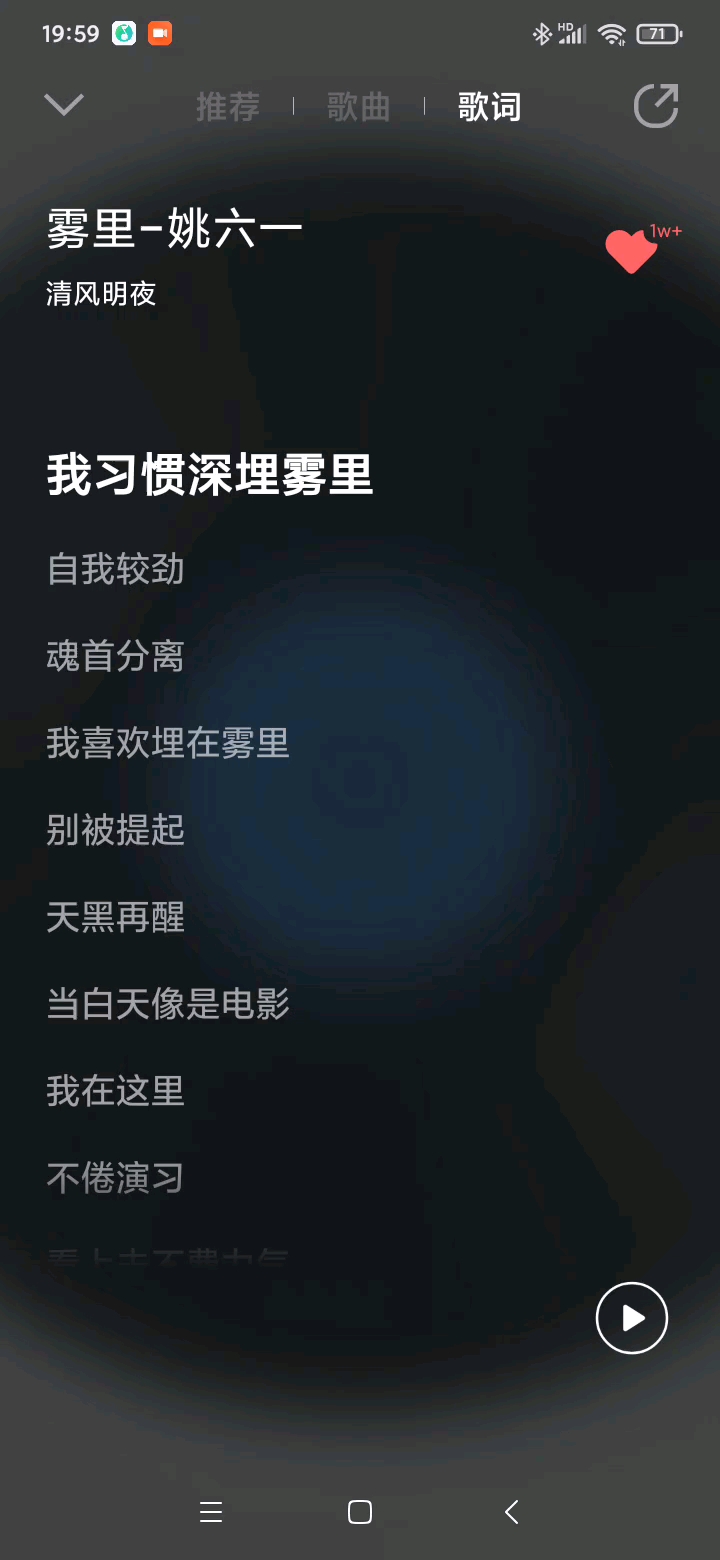Click the floating screen-recorder icon in status bar

160,33
